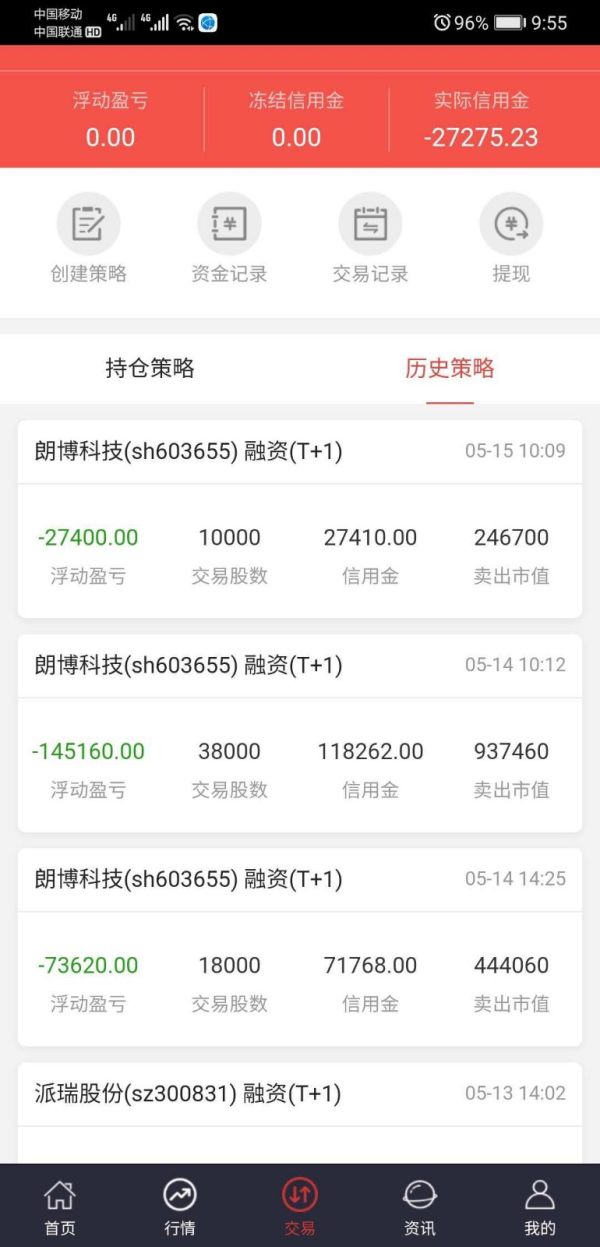This screenshot has height=1247, width=600.
Task: Select the 交易 trade tab
Action: 300,1206
